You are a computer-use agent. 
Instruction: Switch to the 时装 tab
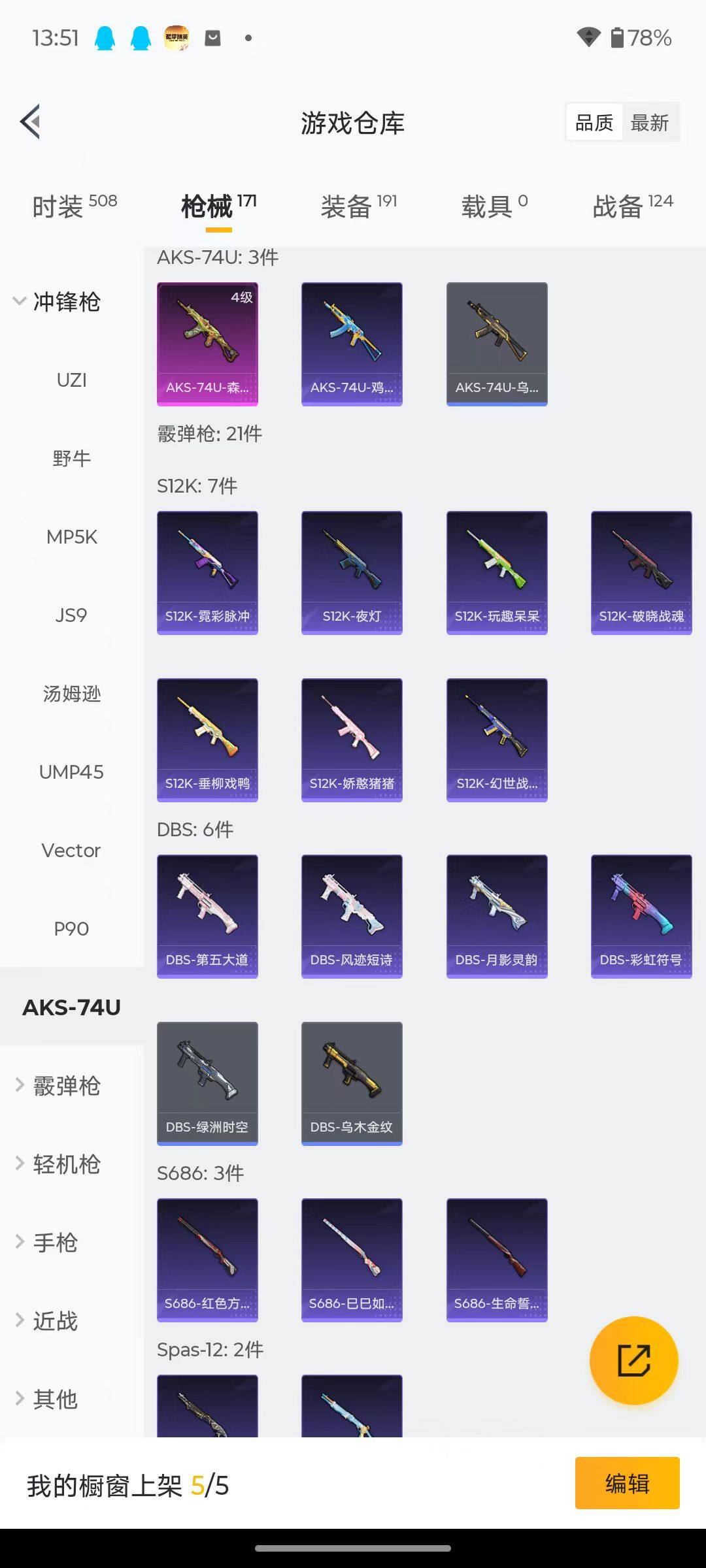59,204
